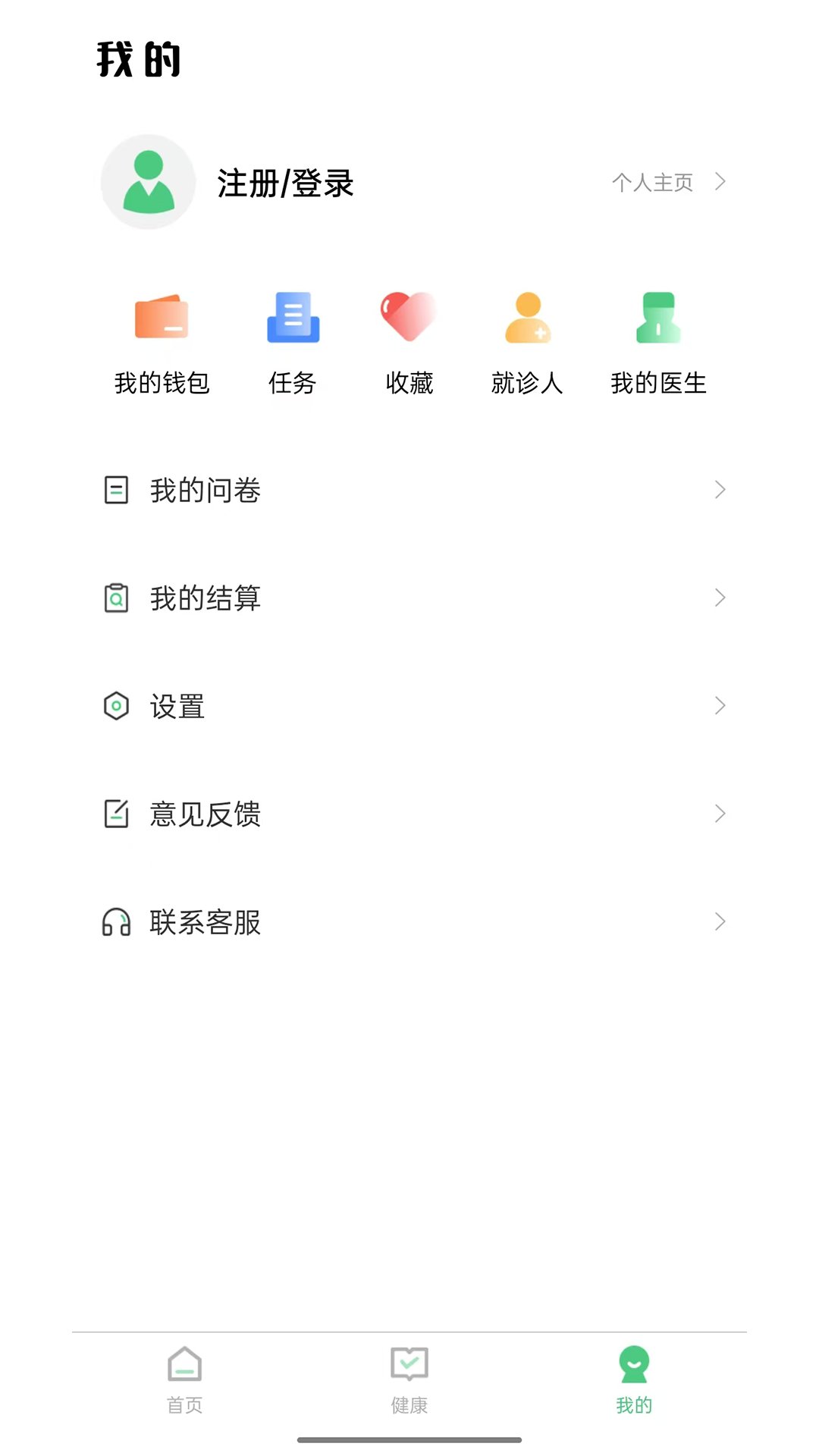Click the 我的问卷 questionnaire icon

pos(115,490)
